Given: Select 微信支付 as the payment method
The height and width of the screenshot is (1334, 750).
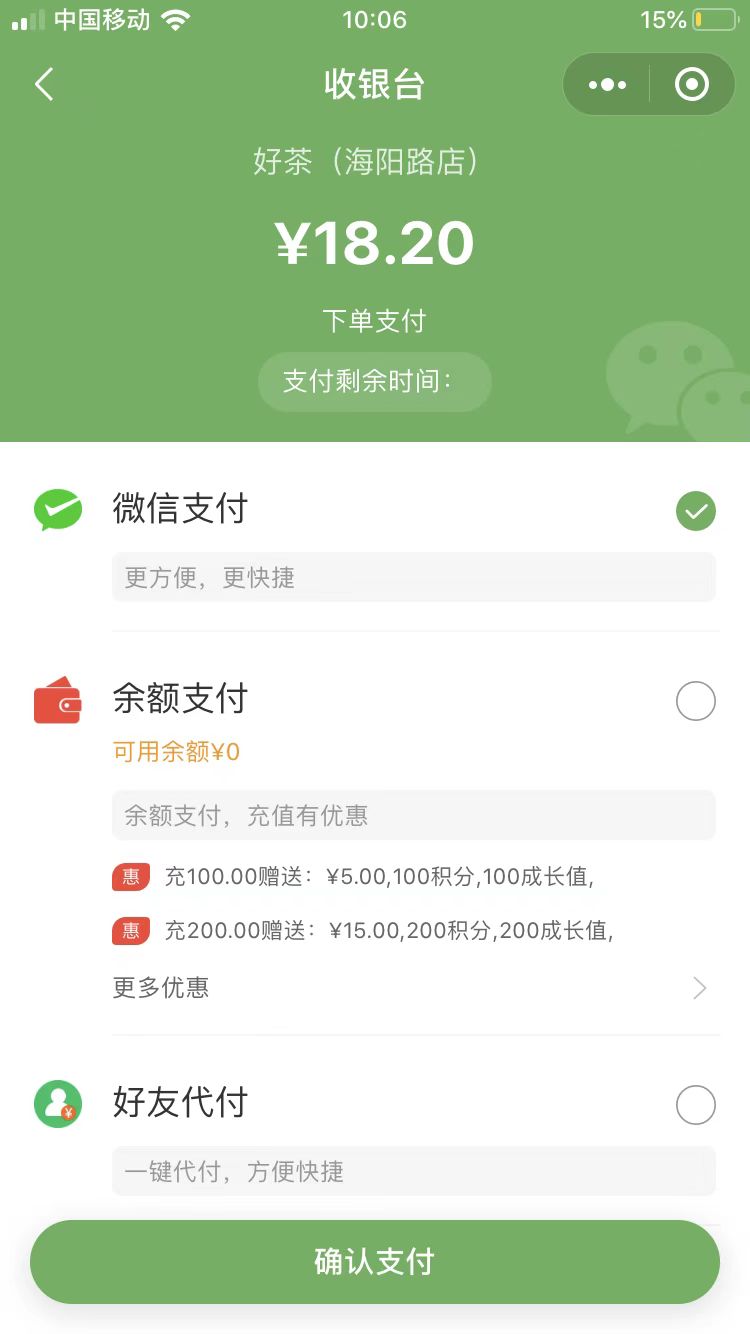Looking at the screenshot, I should coord(696,511).
